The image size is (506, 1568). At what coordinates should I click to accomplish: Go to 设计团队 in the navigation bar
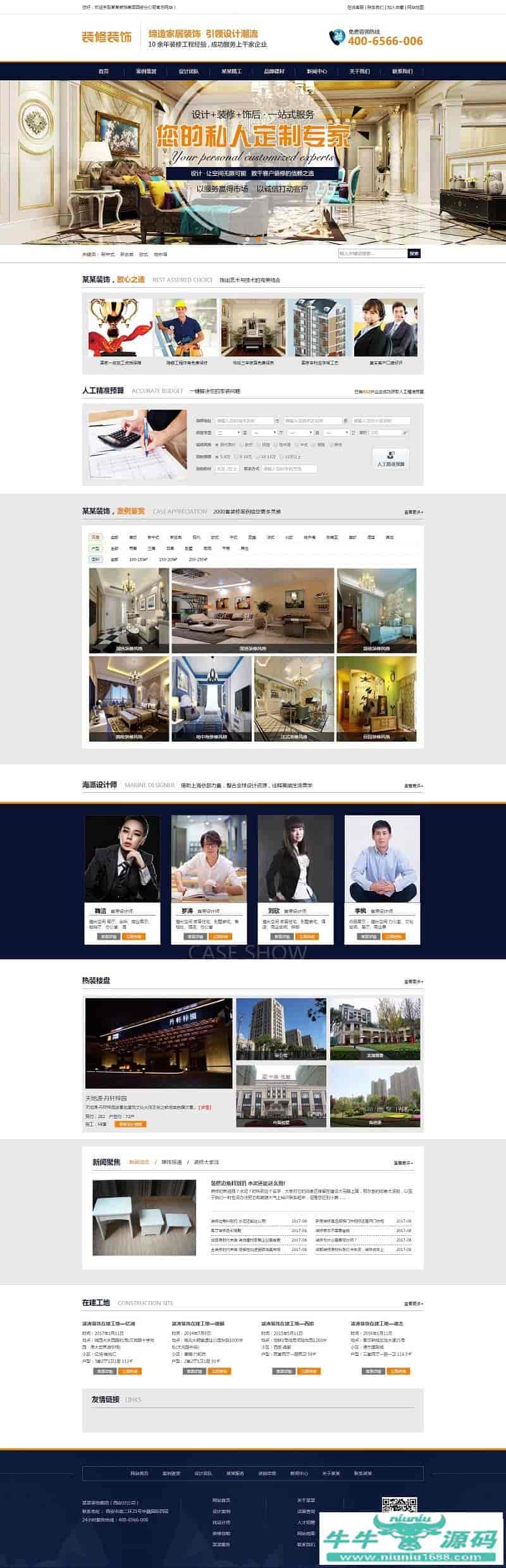188,72
